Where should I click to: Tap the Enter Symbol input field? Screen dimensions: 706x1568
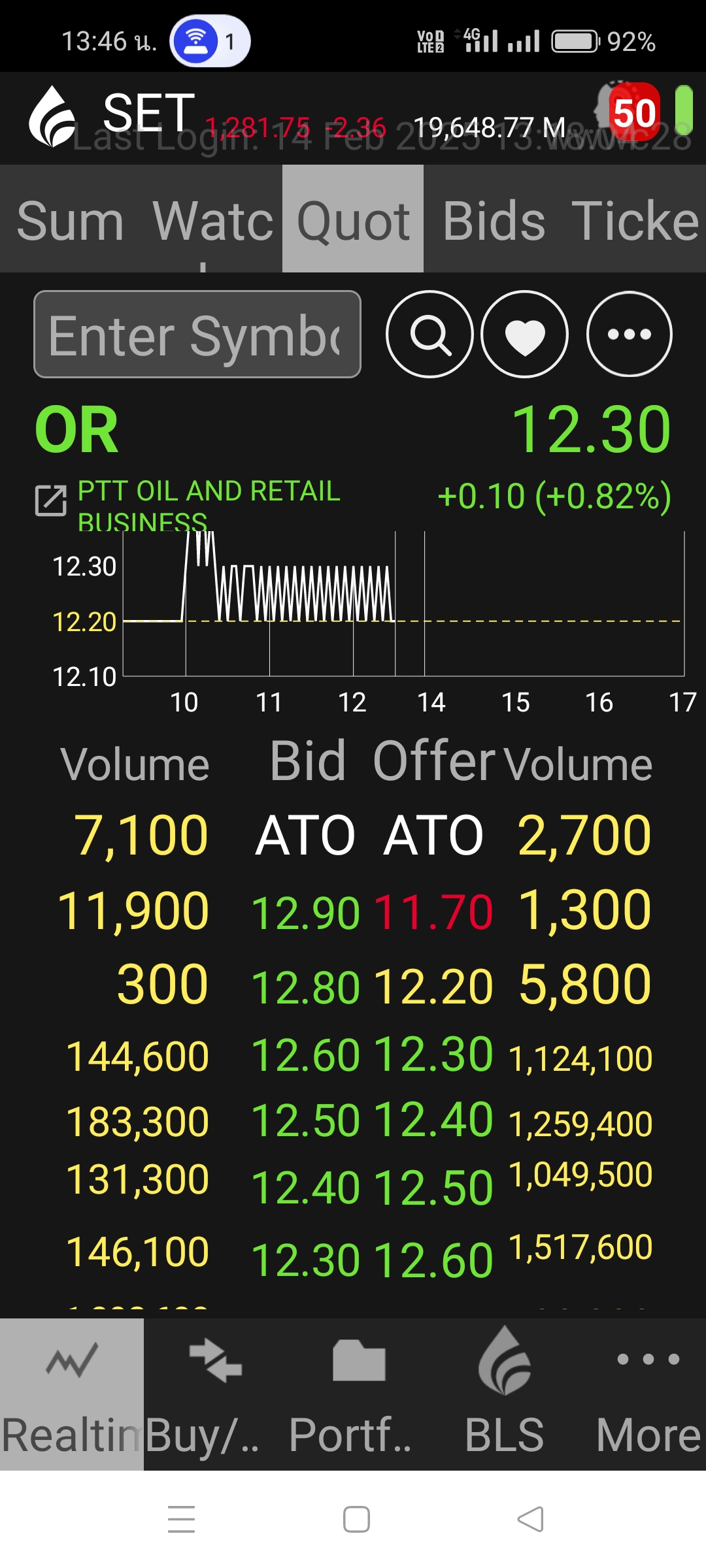click(x=197, y=334)
